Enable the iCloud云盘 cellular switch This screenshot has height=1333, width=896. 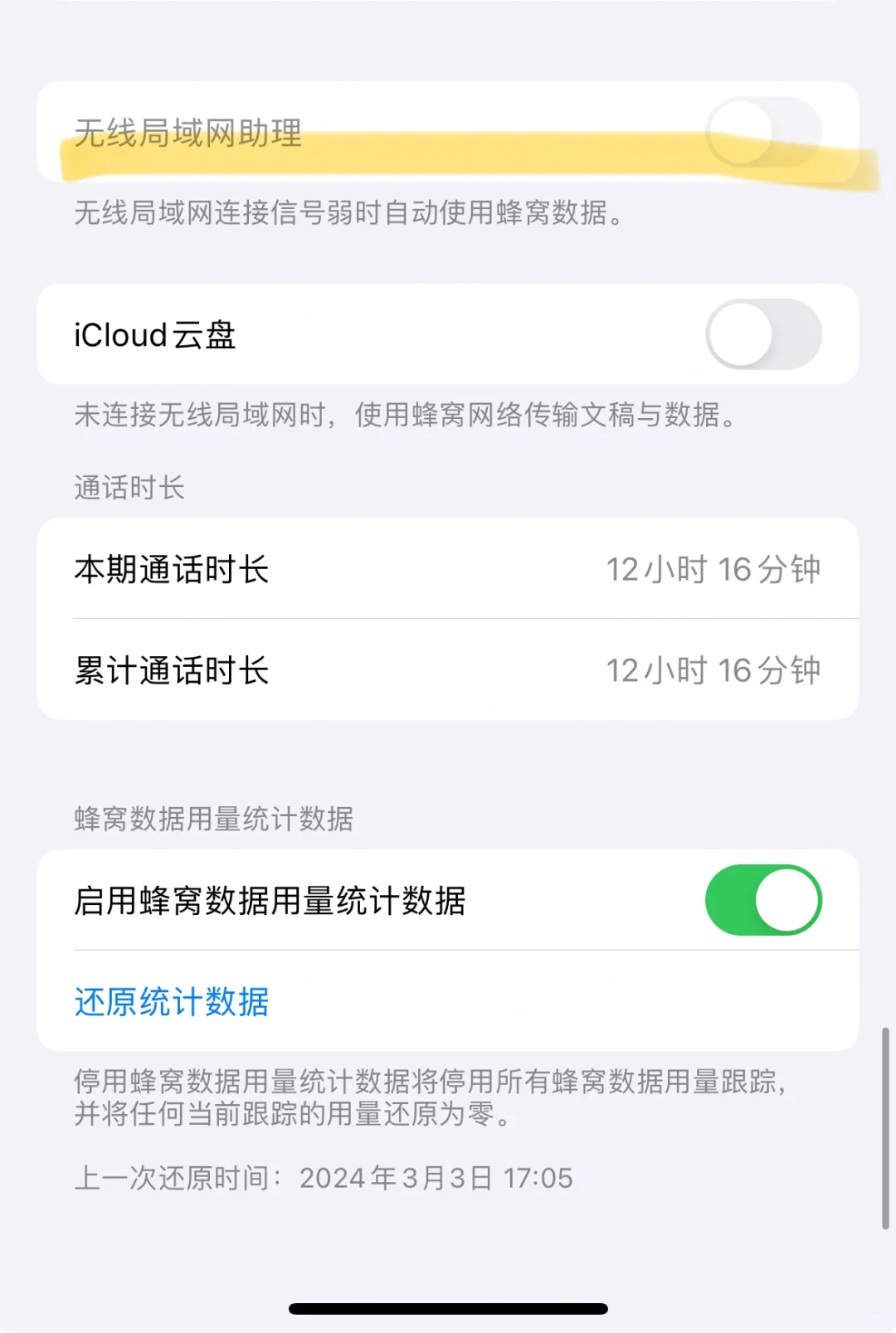763,334
